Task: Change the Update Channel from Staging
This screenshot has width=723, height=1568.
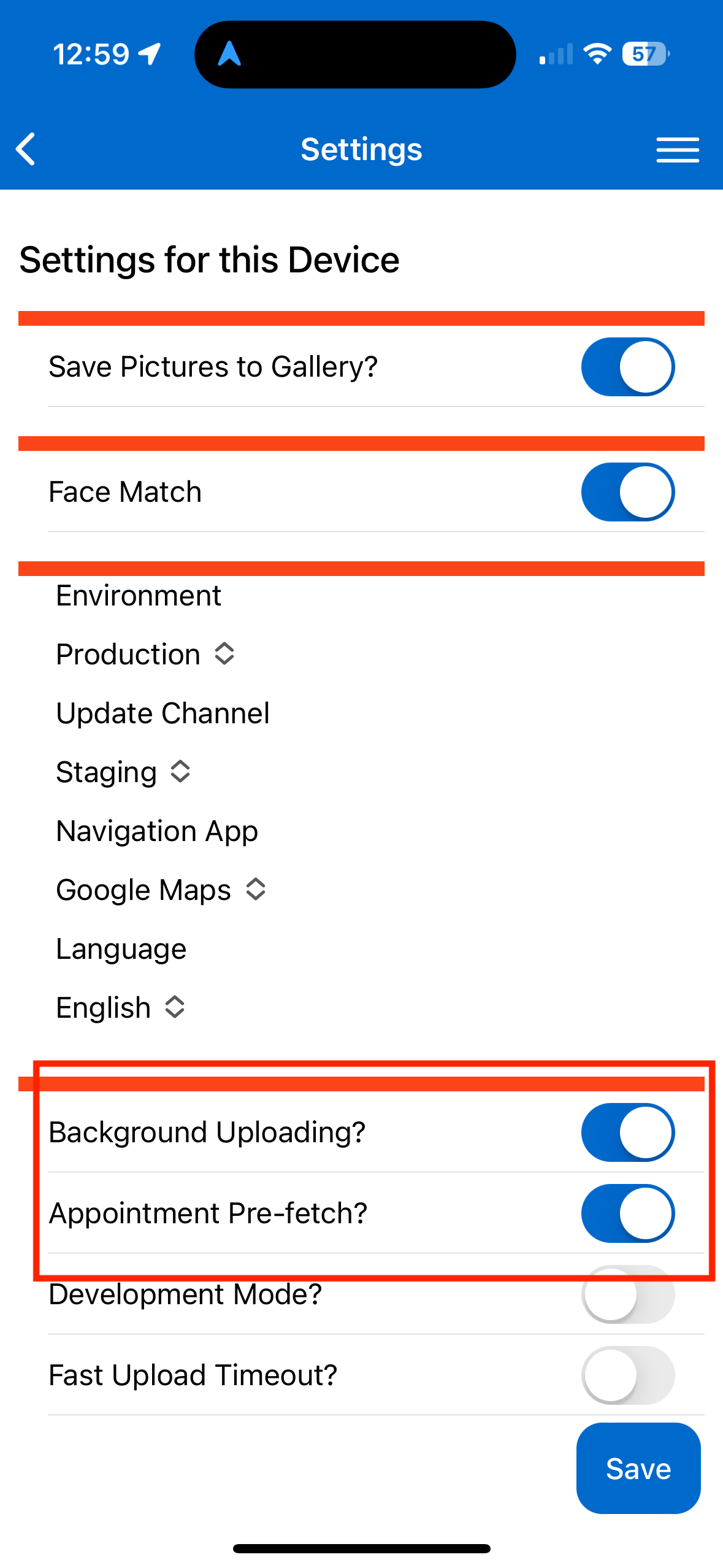Action: pyautogui.click(x=123, y=772)
